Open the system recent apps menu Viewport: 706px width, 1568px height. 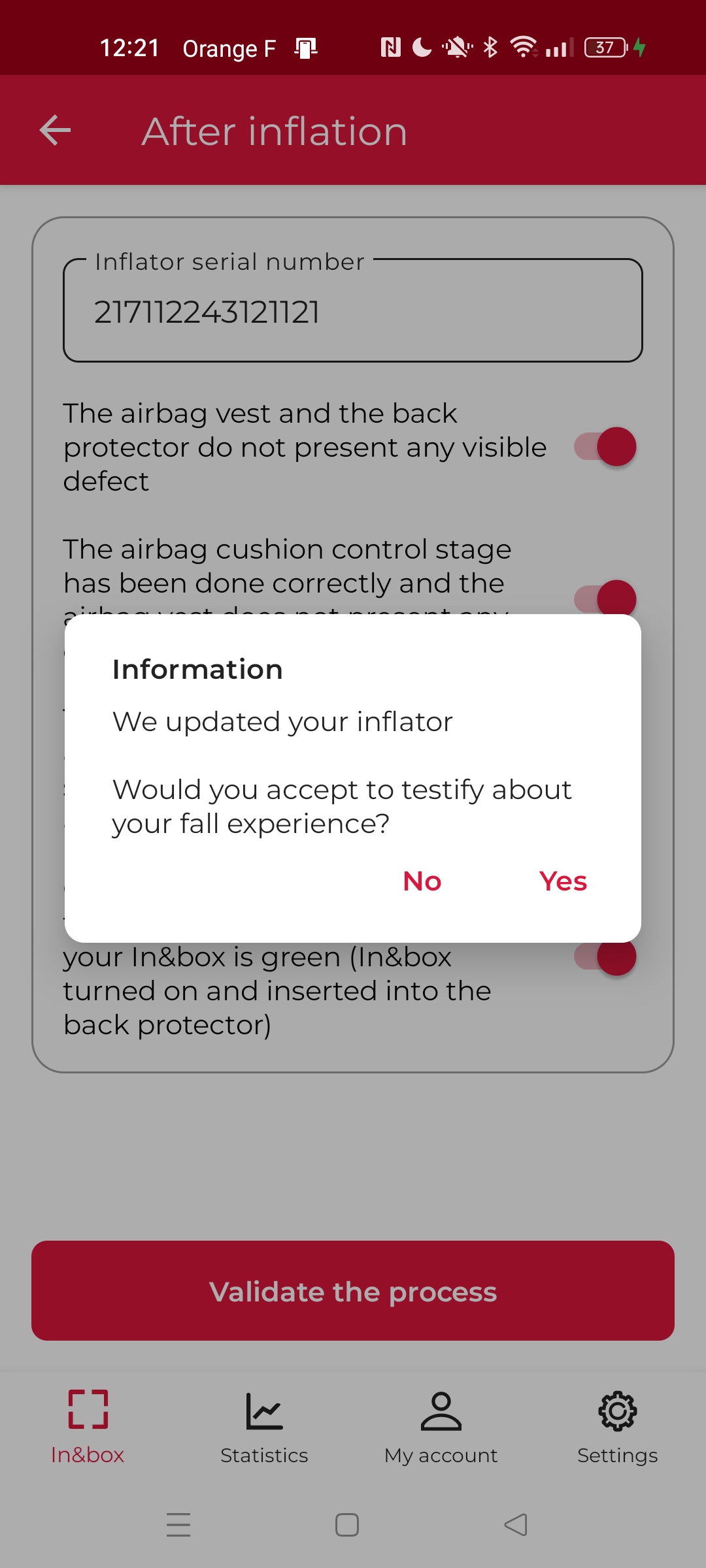point(178,1525)
